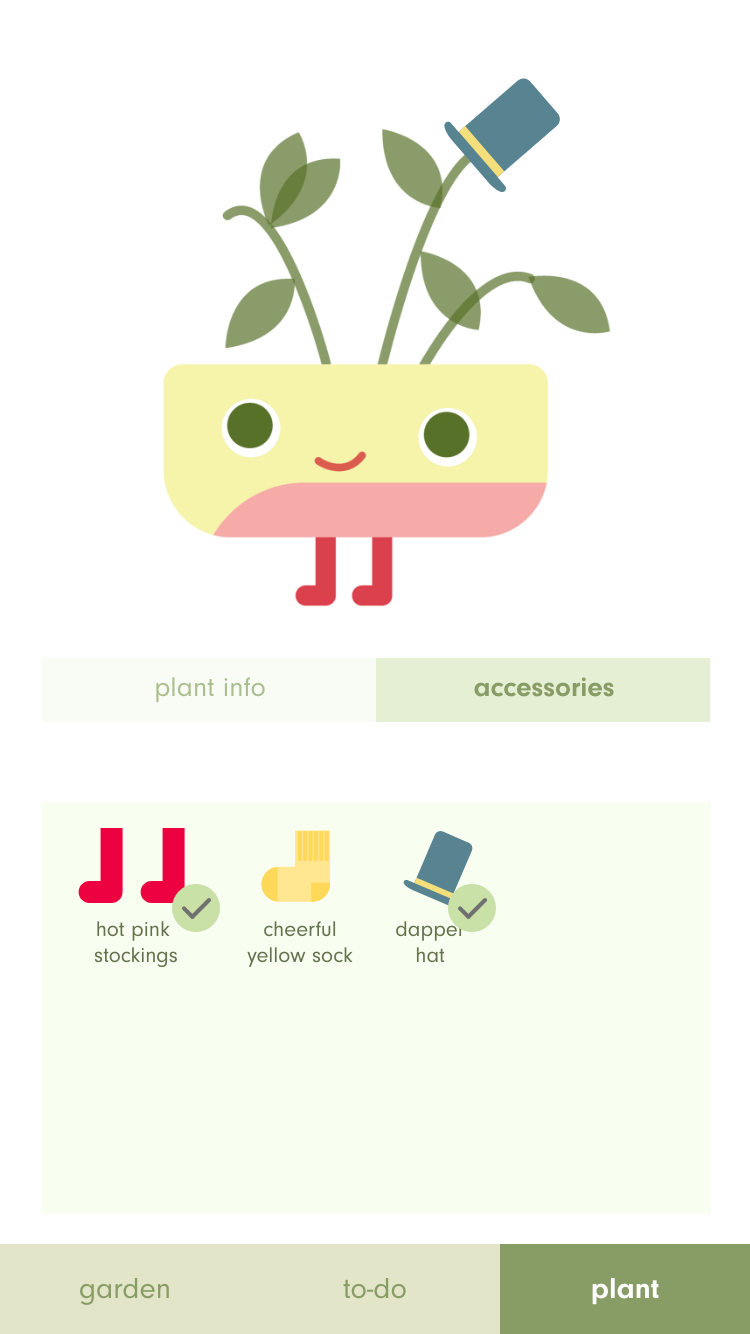This screenshot has height=1334, width=750.
Task: Select the plant tab in bottom bar
Action: [625, 1289]
